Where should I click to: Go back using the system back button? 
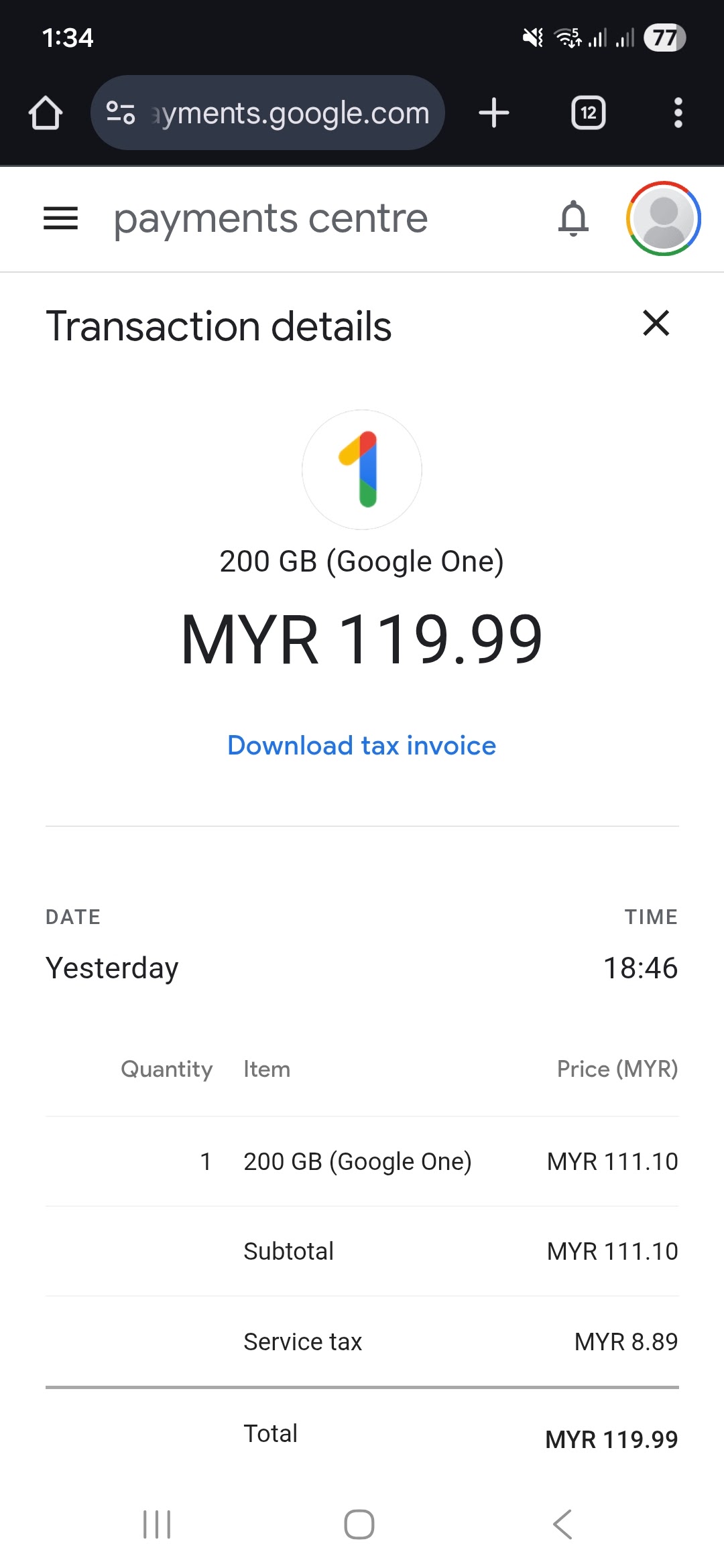pos(562,1524)
